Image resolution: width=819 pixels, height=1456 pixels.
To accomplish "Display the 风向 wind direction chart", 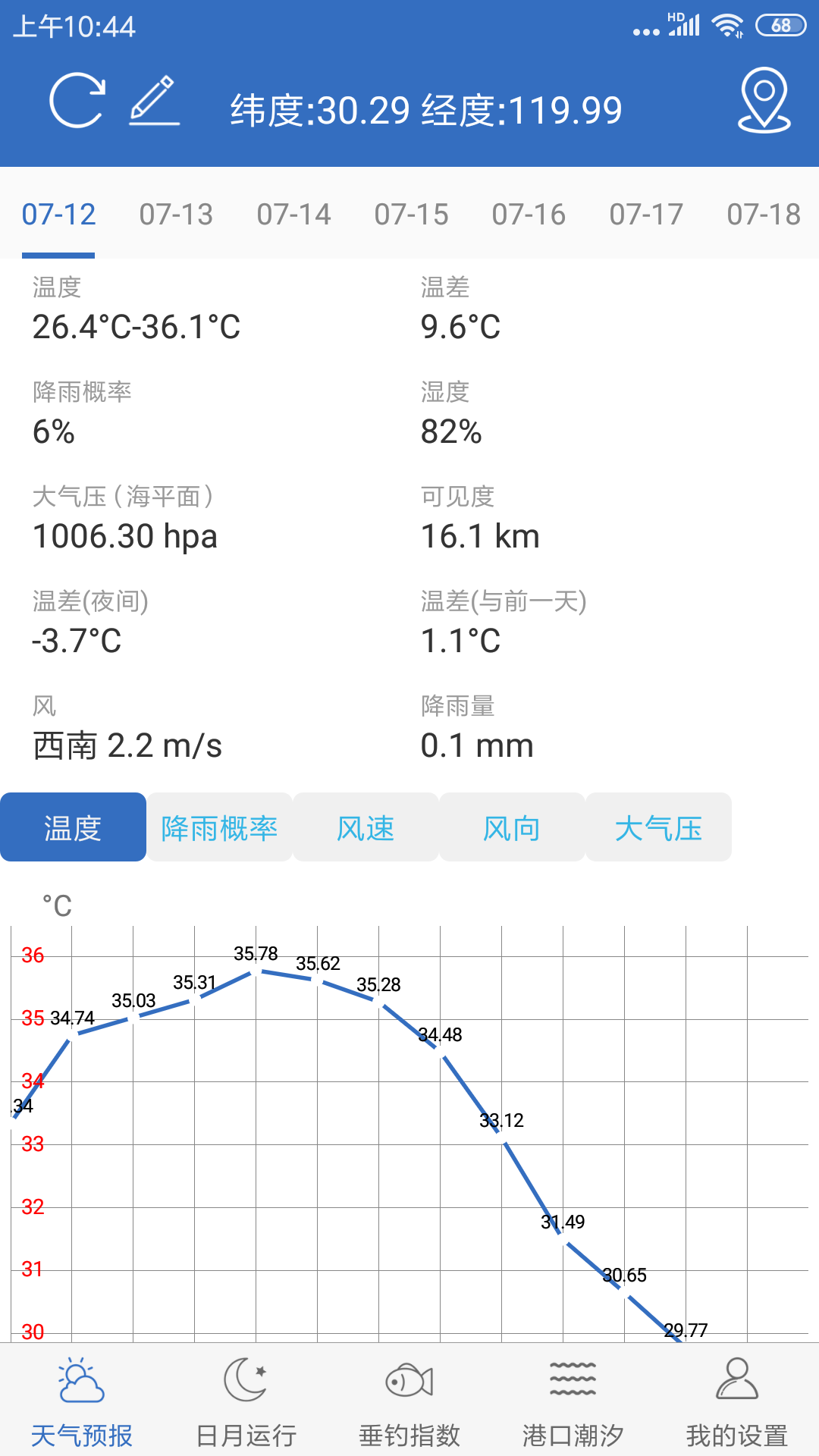I will point(511,827).
